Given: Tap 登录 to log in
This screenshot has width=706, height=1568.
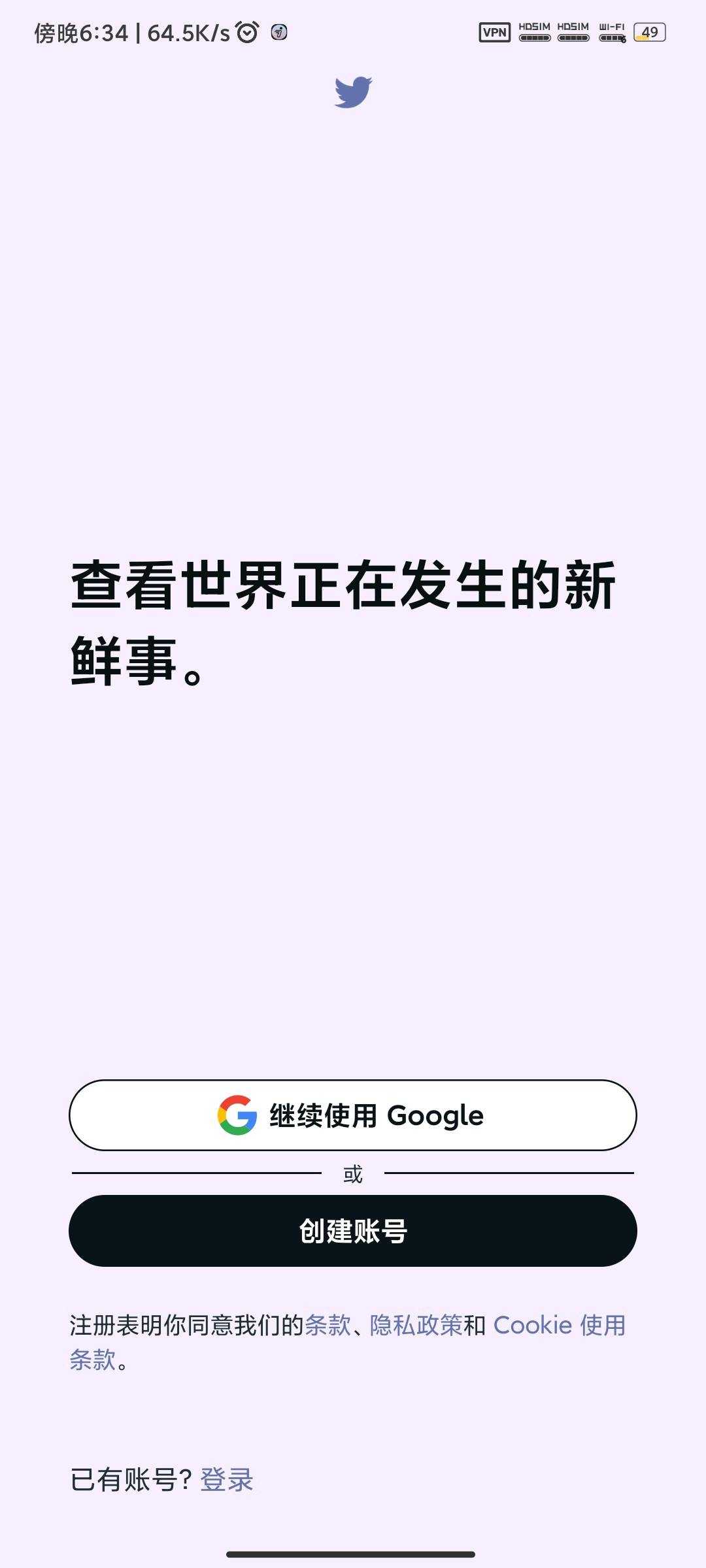Looking at the screenshot, I should tap(226, 1480).
